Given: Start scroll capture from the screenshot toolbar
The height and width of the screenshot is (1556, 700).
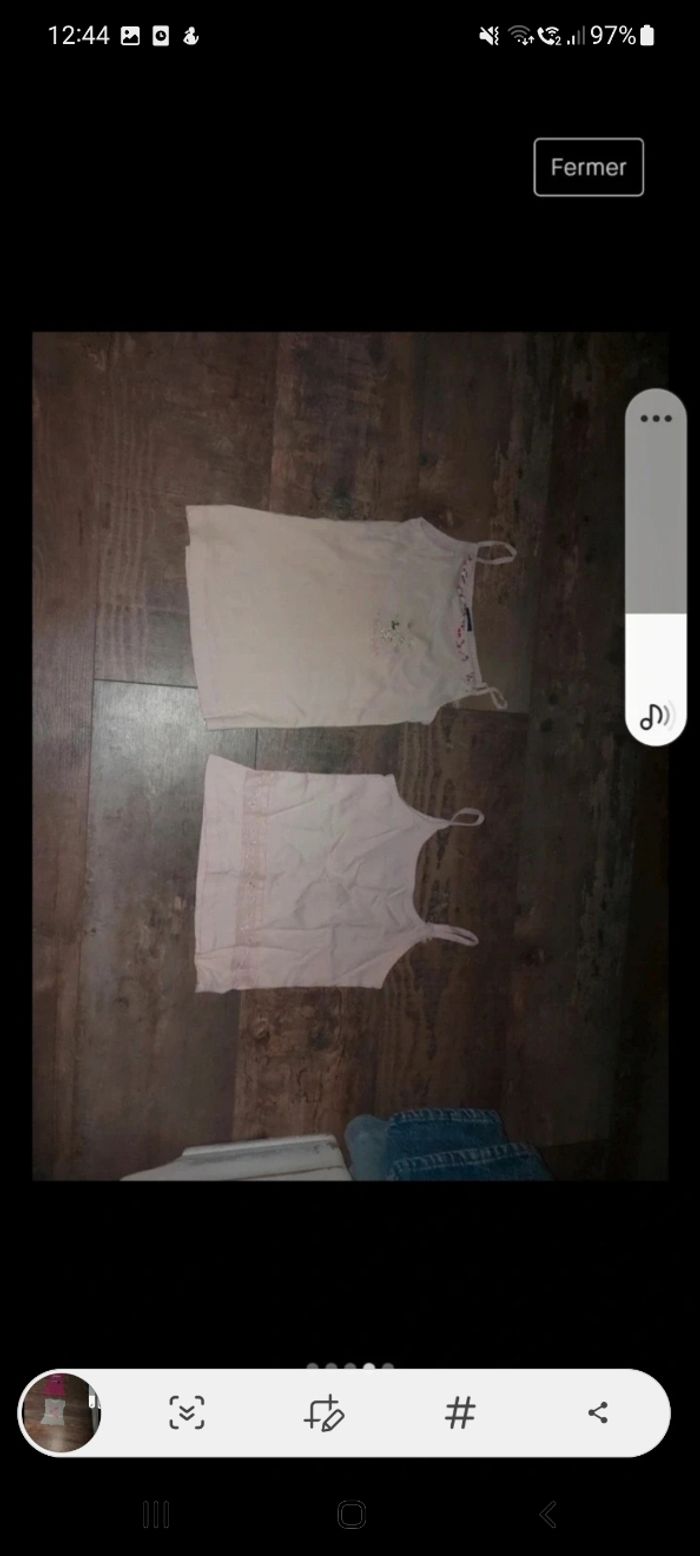Looking at the screenshot, I should point(187,1412).
